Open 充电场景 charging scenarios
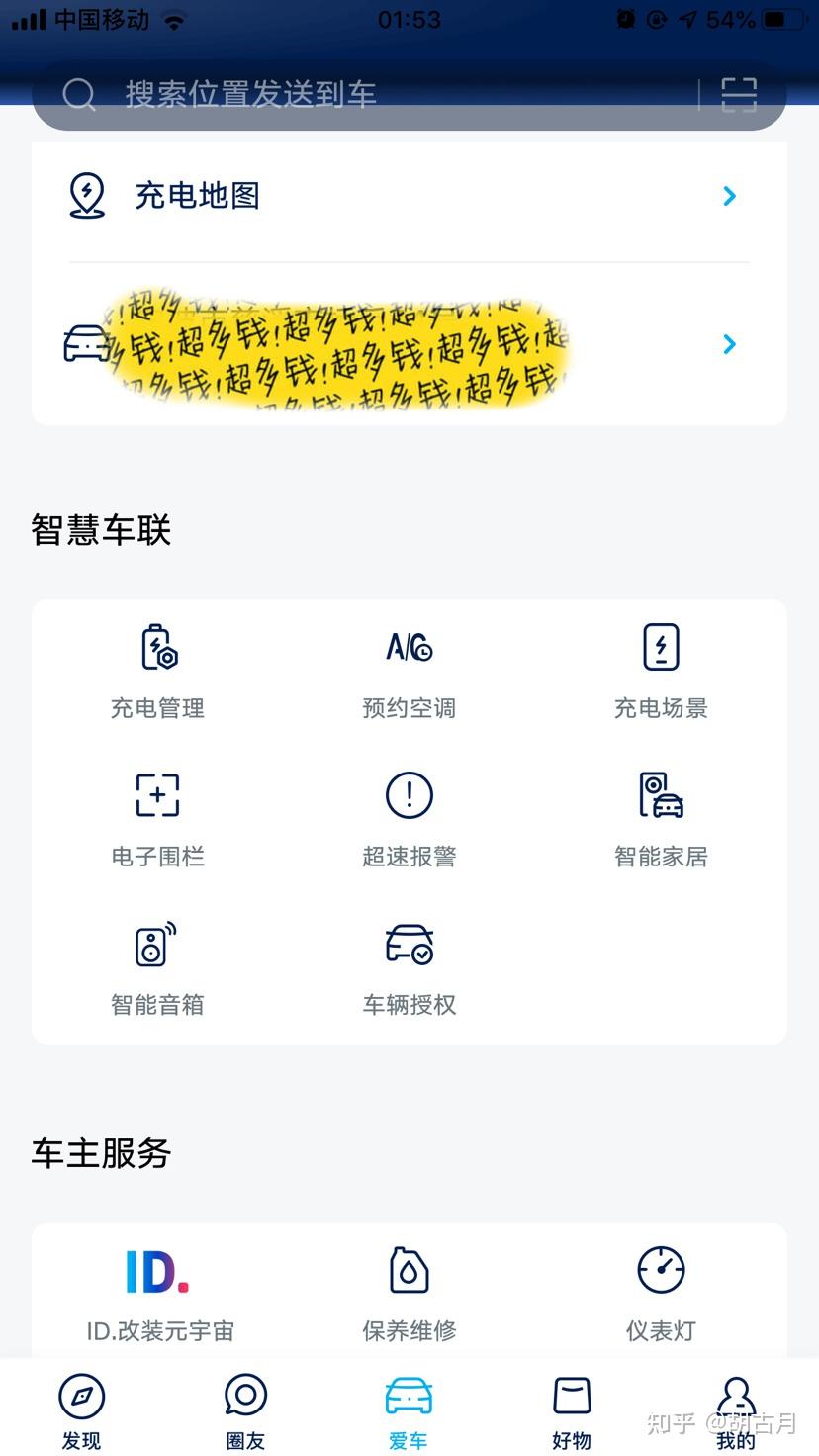The height and width of the screenshot is (1456, 819). pos(661,668)
